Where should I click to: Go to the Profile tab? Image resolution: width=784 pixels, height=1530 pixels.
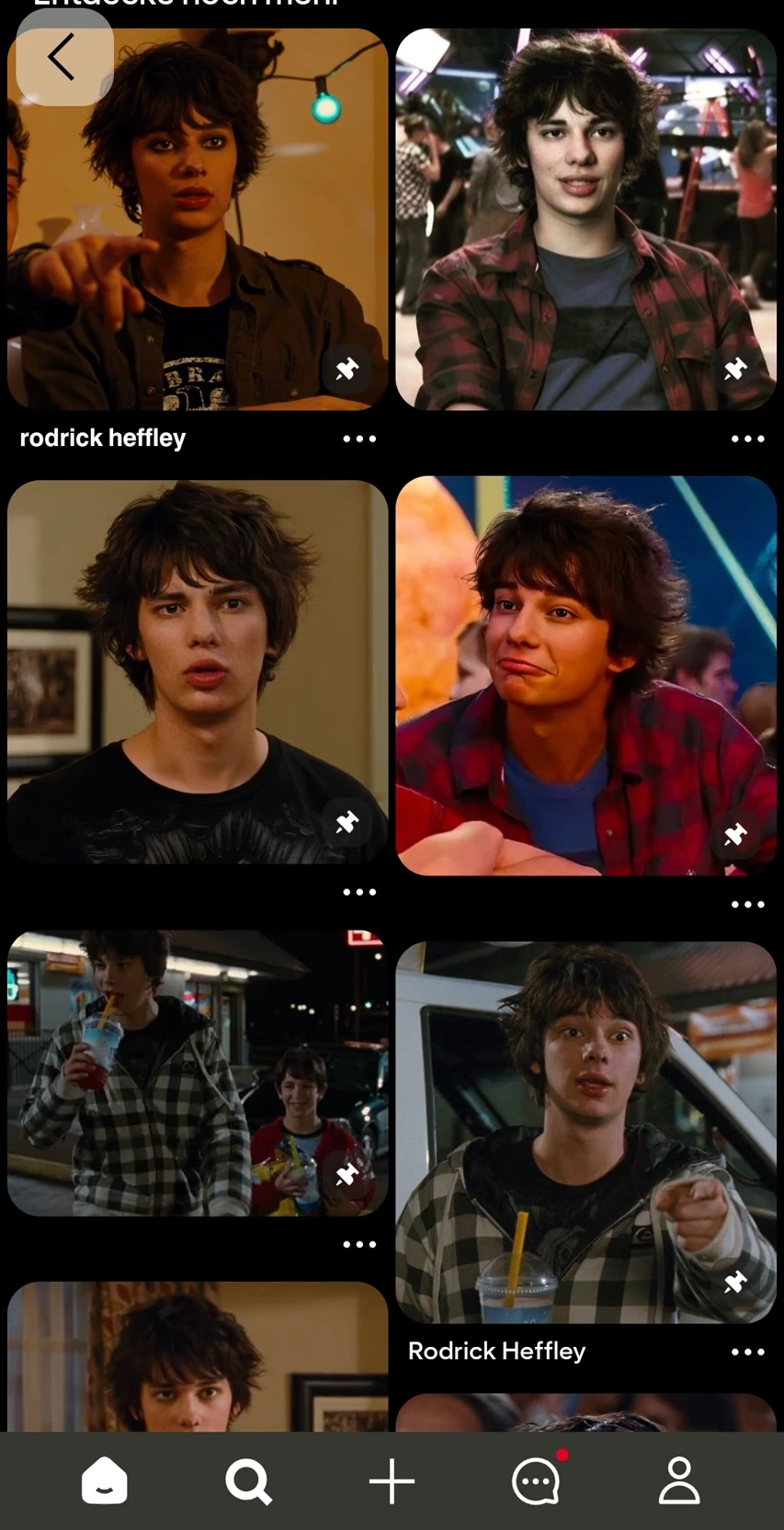(x=679, y=1481)
